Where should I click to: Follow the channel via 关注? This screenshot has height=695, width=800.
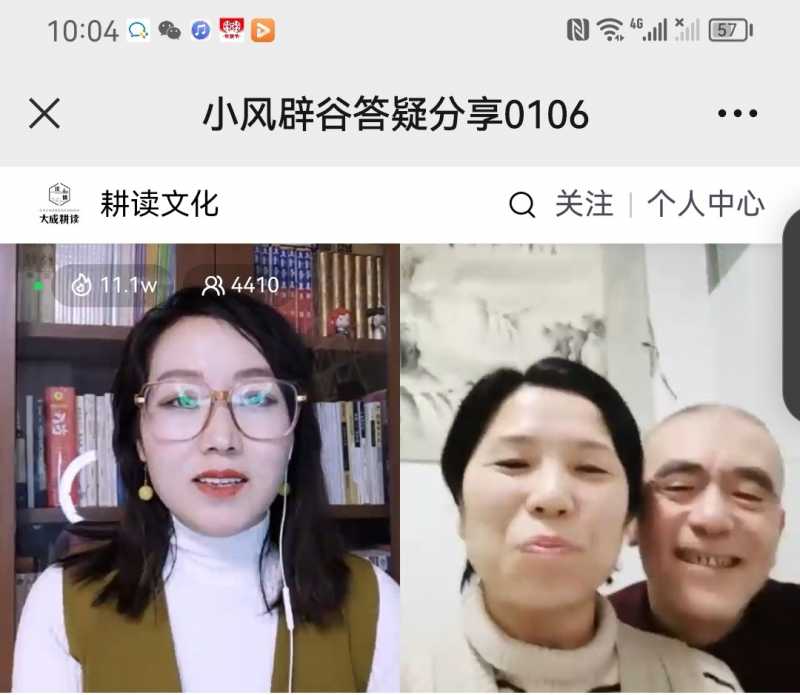click(x=584, y=204)
